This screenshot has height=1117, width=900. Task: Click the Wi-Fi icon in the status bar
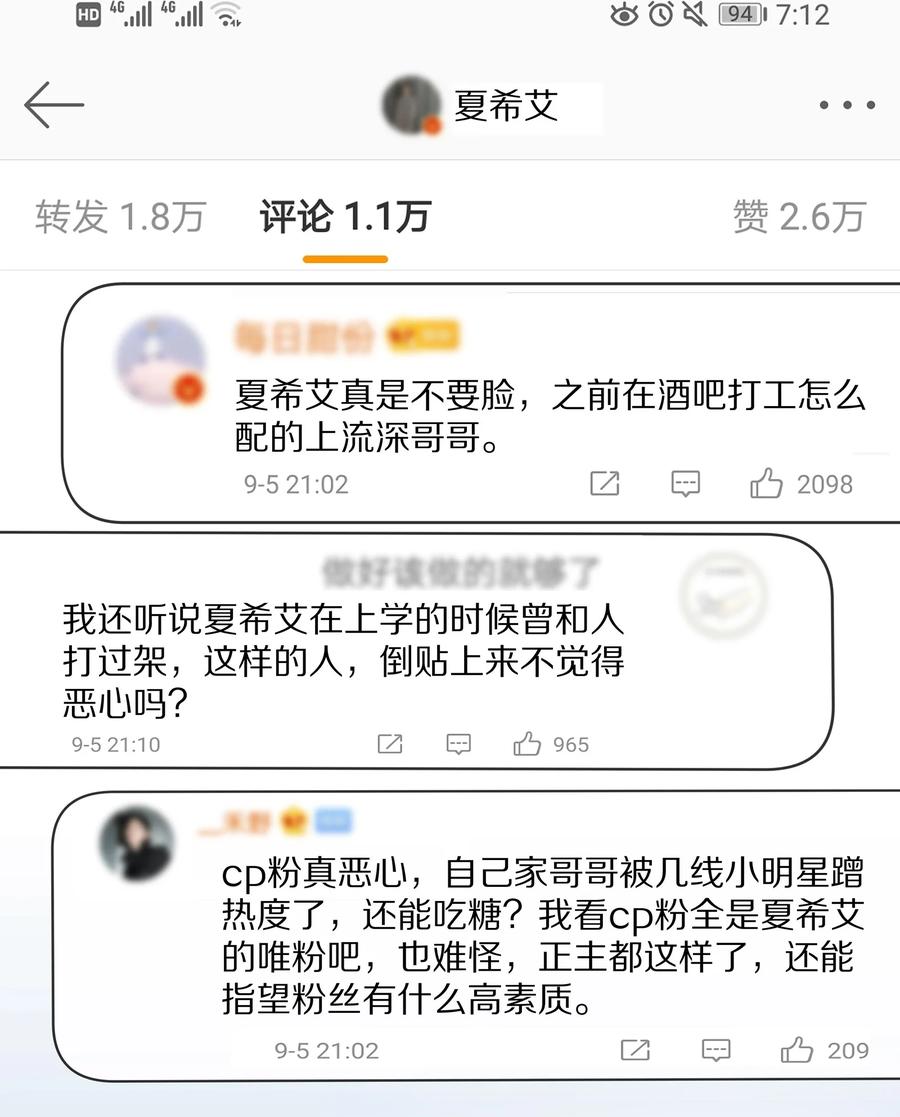[x=227, y=14]
